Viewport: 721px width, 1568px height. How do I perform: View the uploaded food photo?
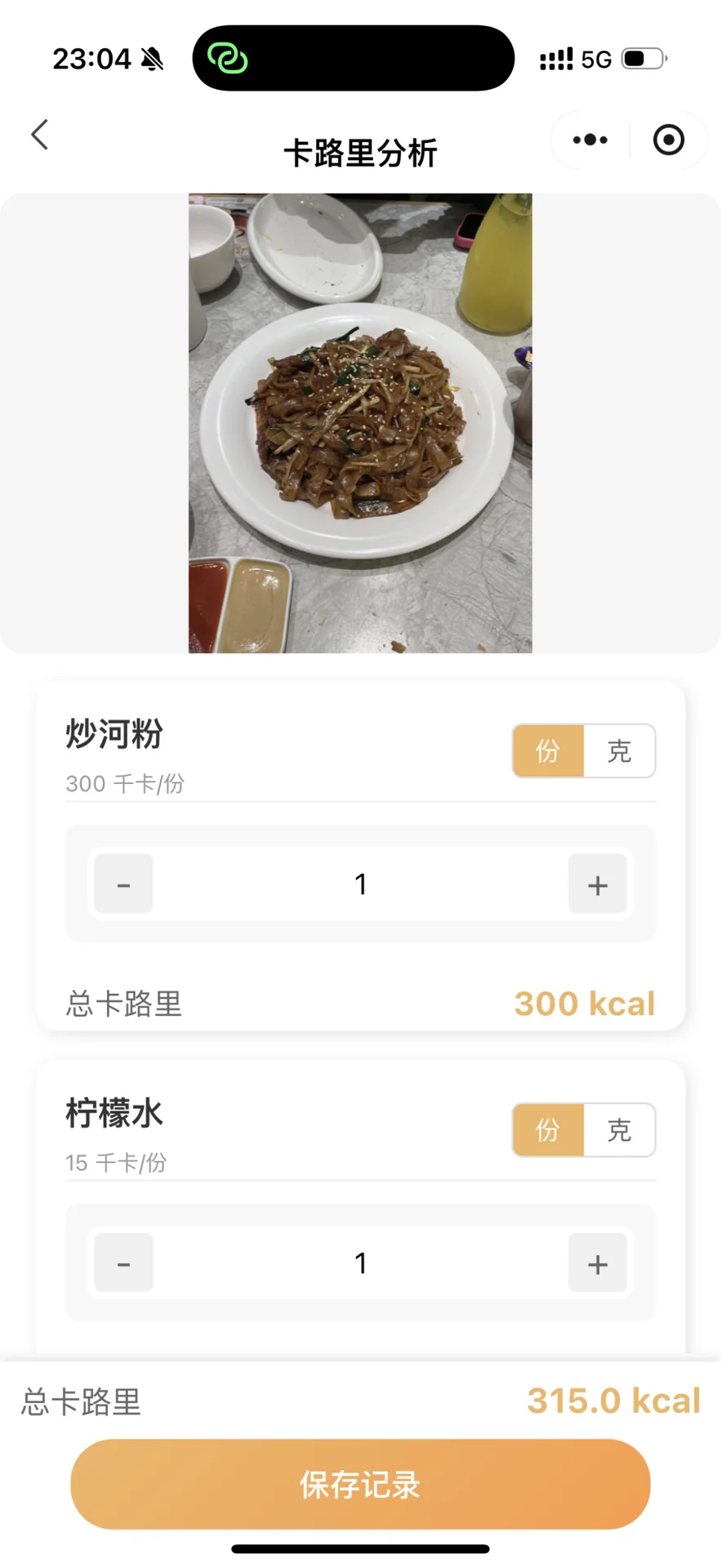(360, 423)
